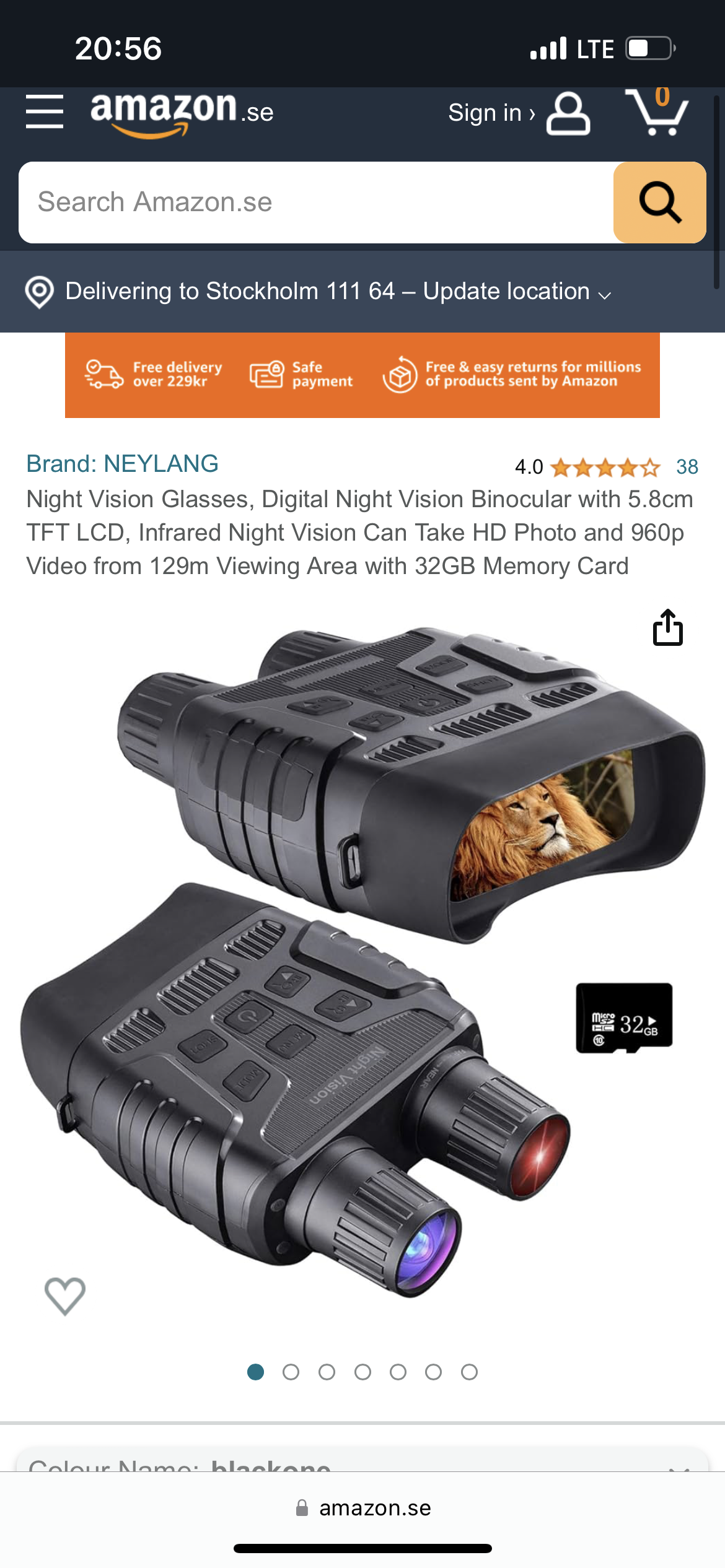The height and width of the screenshot is (1568, 725).
Task: Open the shopping cart
Action: [x=657, y=111]
